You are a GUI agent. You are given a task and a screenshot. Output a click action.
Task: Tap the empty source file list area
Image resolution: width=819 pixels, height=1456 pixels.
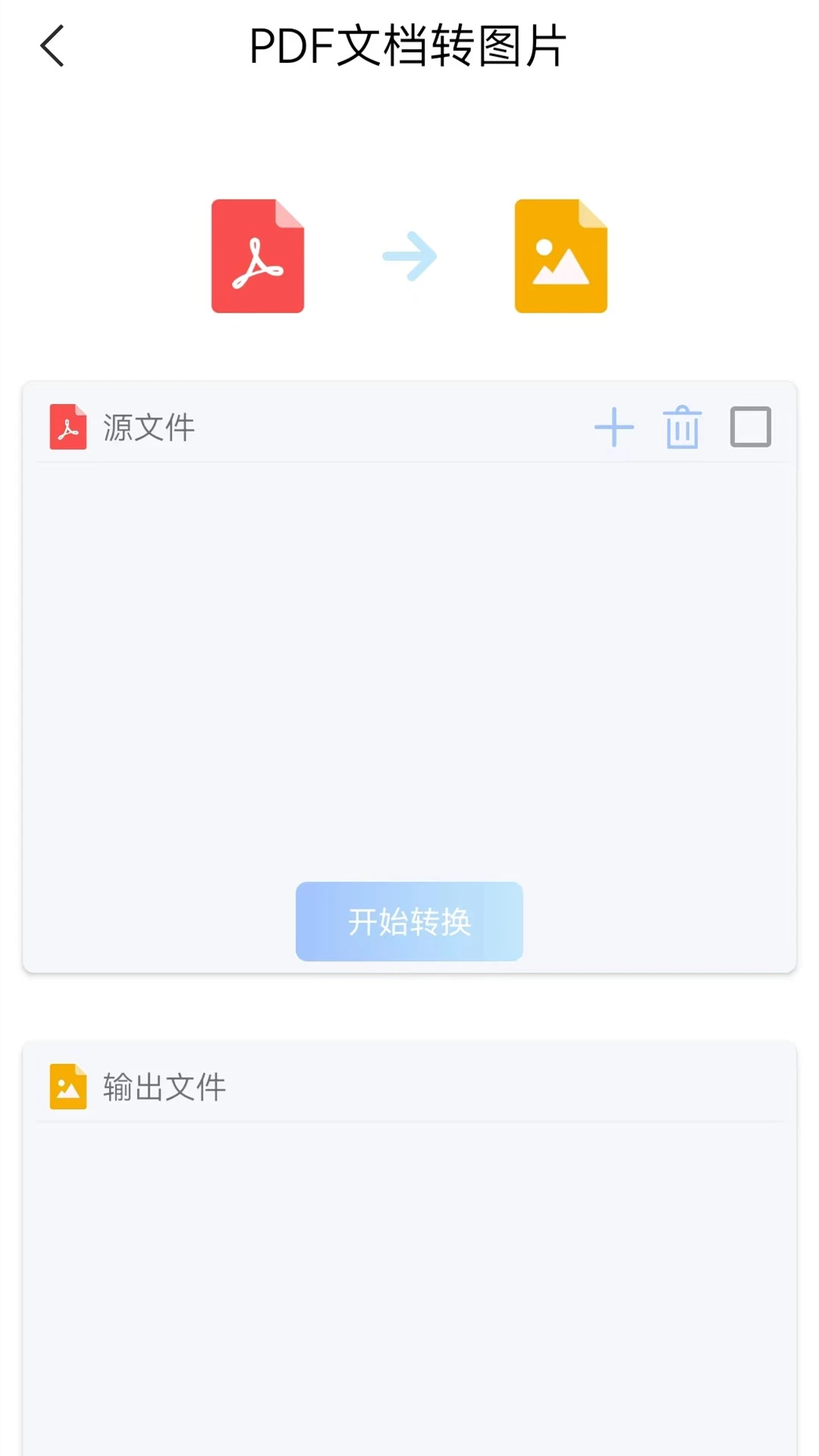click(409, 667)
